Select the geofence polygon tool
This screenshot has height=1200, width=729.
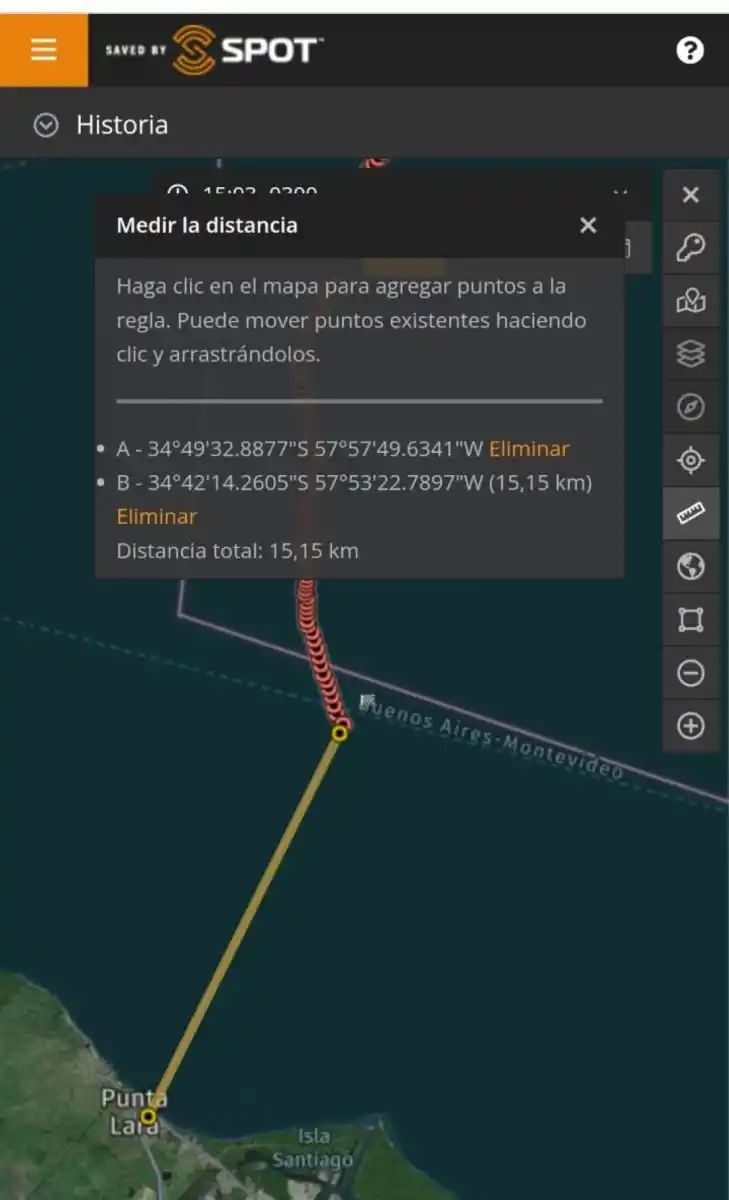pyautogui.click(x=690, y=620)
